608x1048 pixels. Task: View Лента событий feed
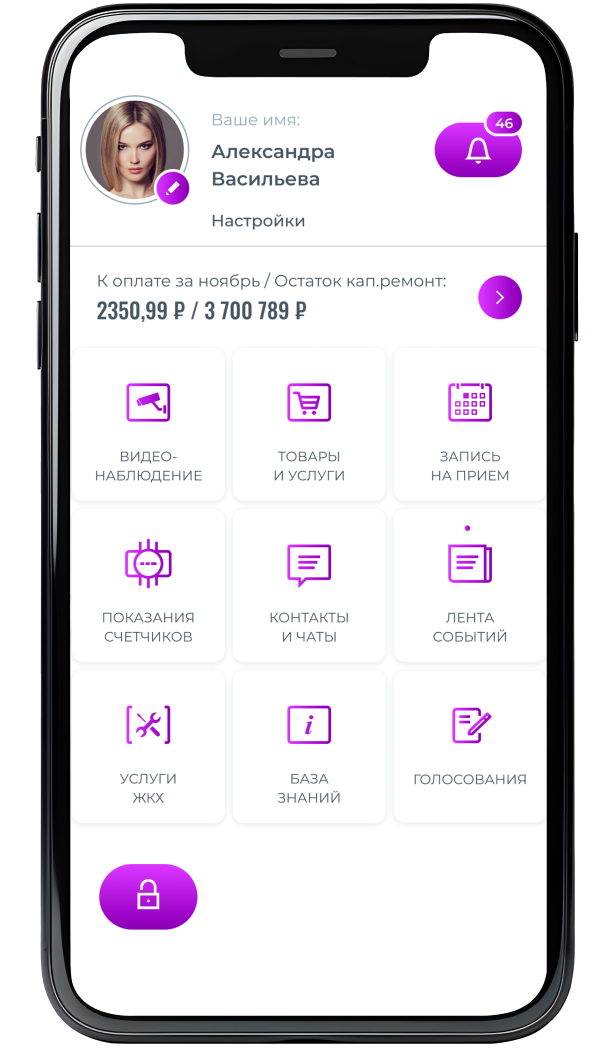tap(470, 585)
